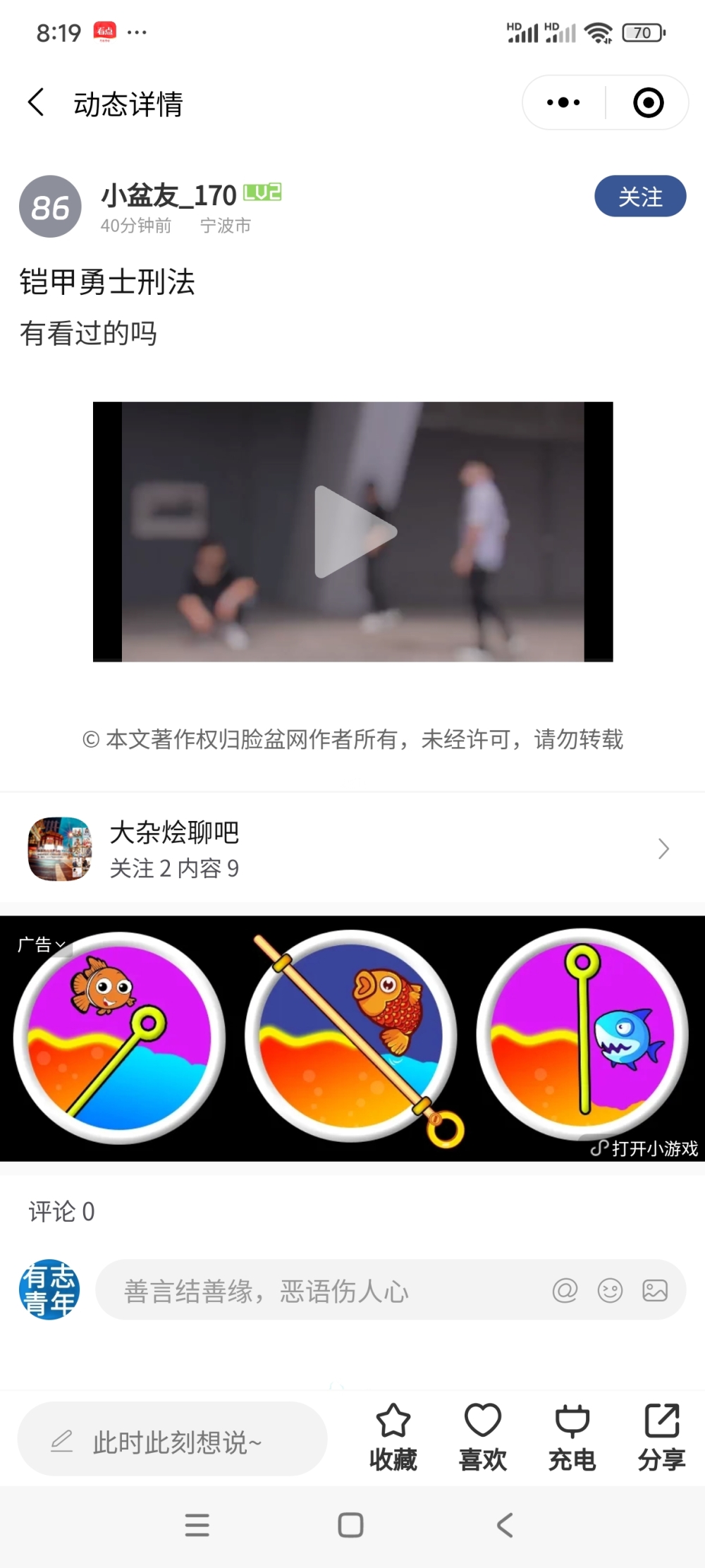Tap 打开小游戏 on the ad banner

click(x=644, y=1148)
